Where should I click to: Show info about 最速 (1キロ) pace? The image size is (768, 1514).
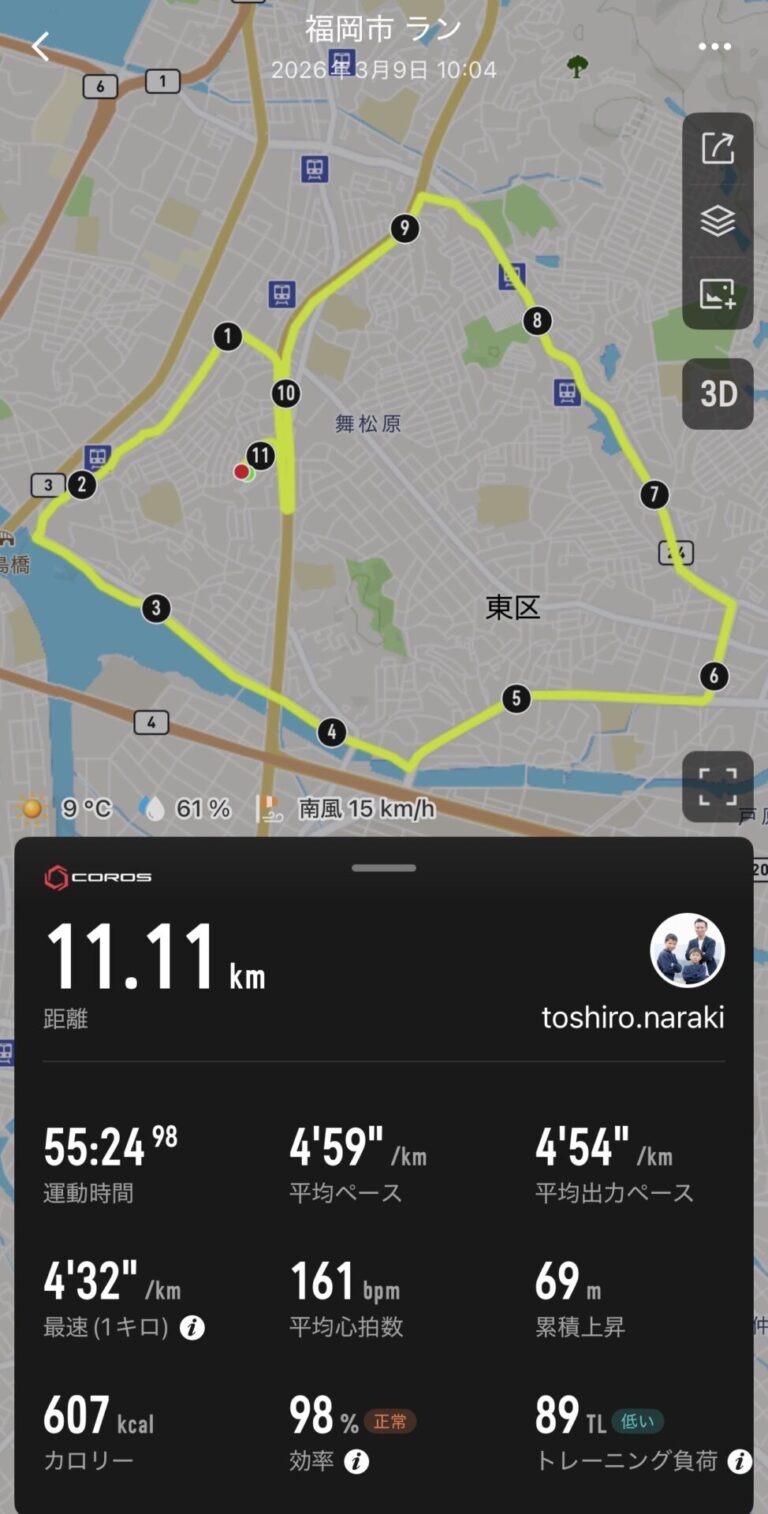pos(192,1327)
